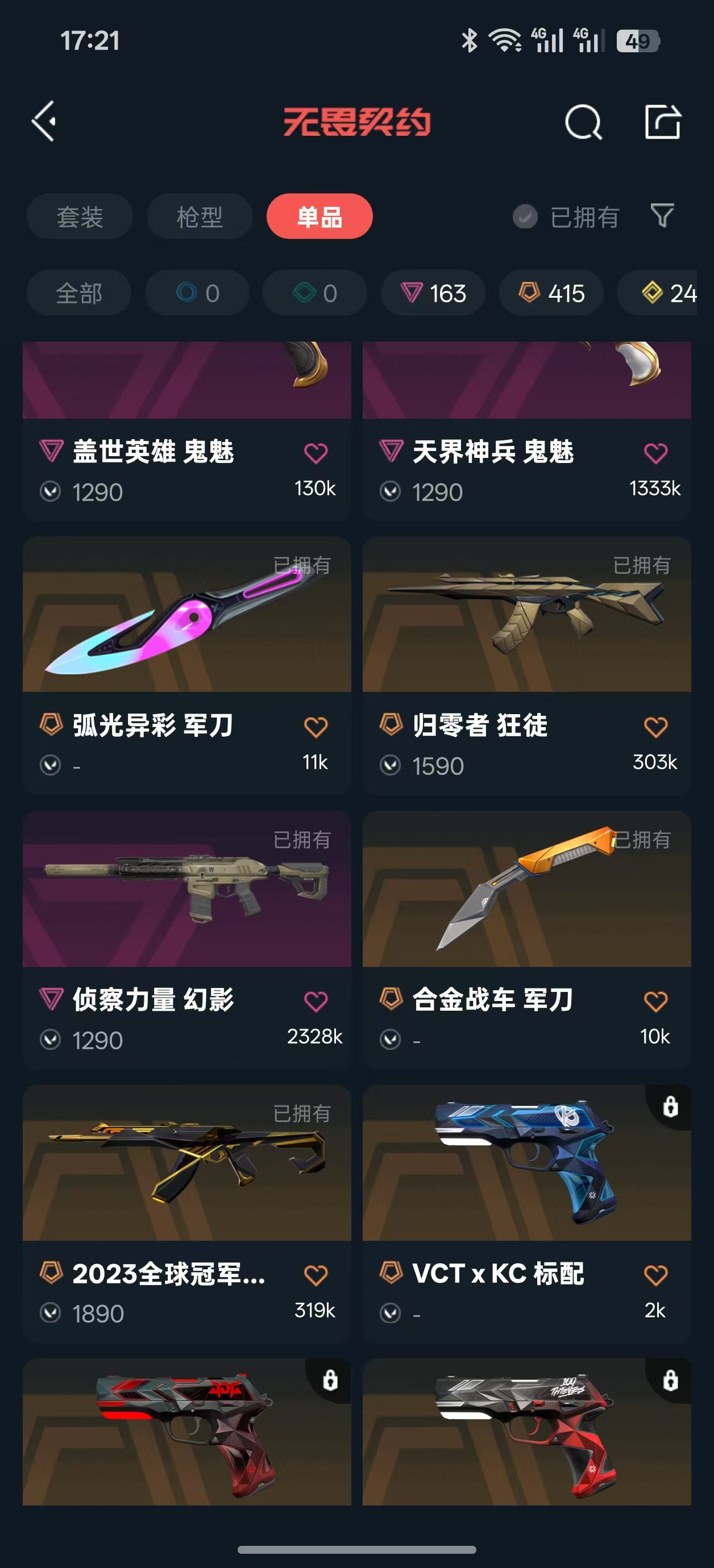Go back using the top-left arrow

44,121
